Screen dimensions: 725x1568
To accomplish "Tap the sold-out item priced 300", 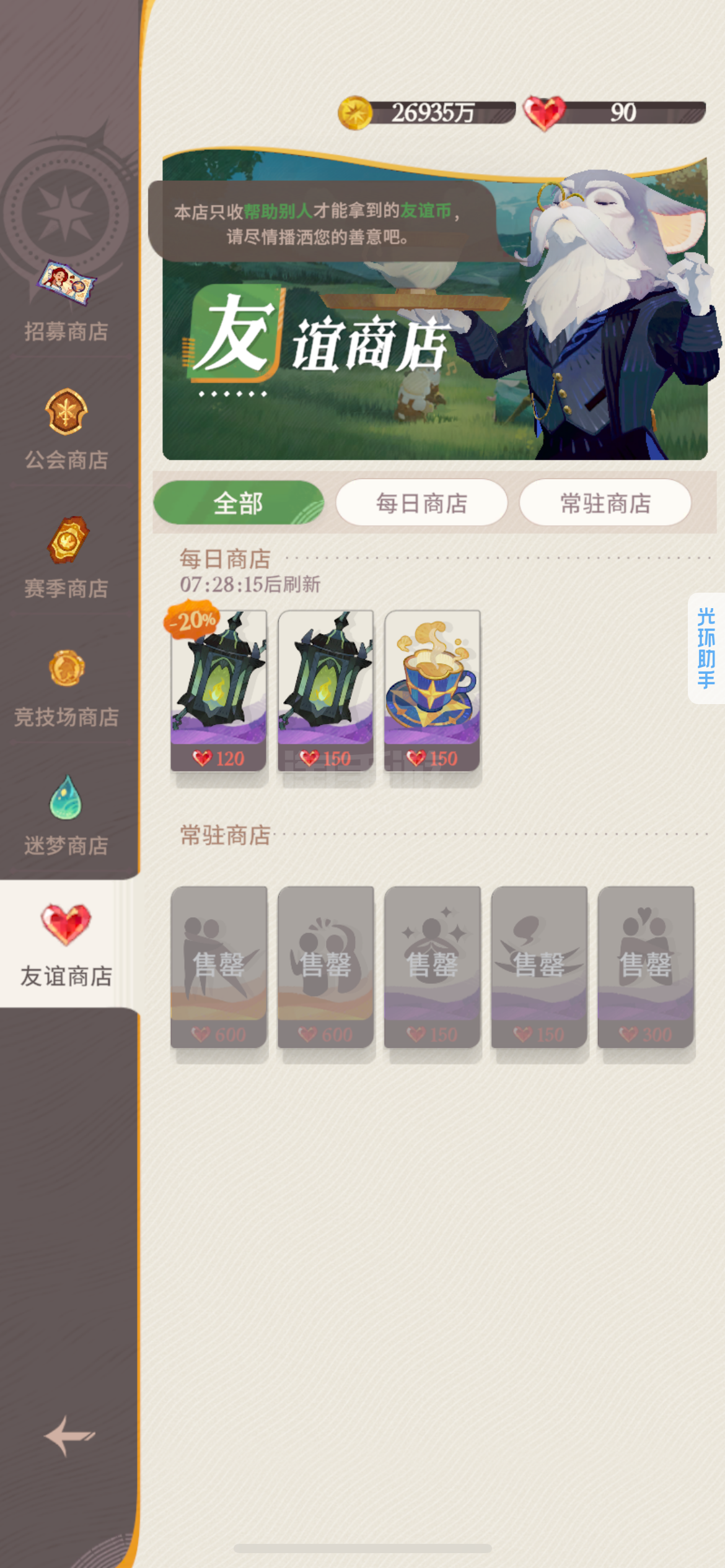I will (x=646, y=967).
